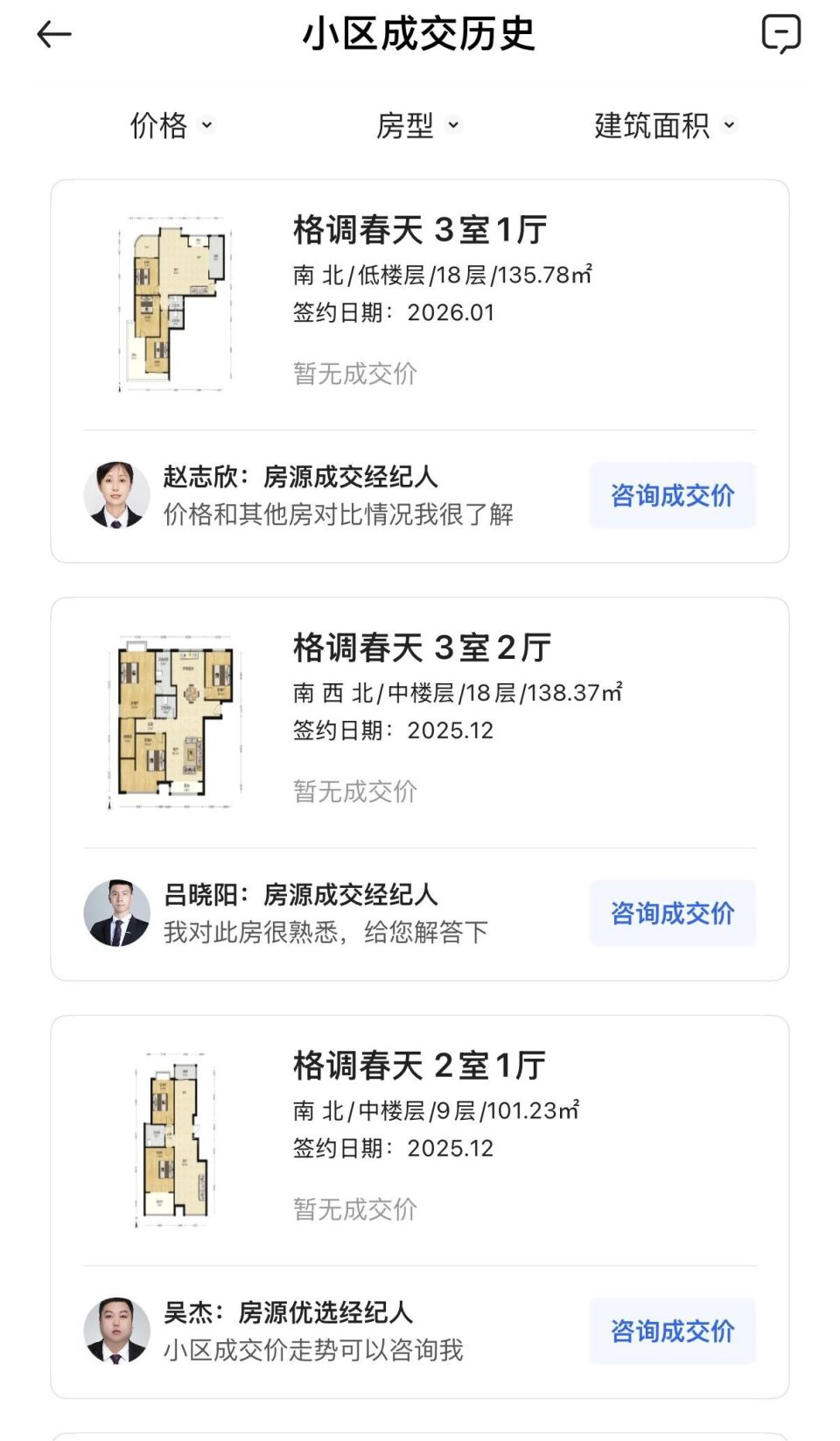Open the 格调春天 3室1厅 listing details

(420, 231)
